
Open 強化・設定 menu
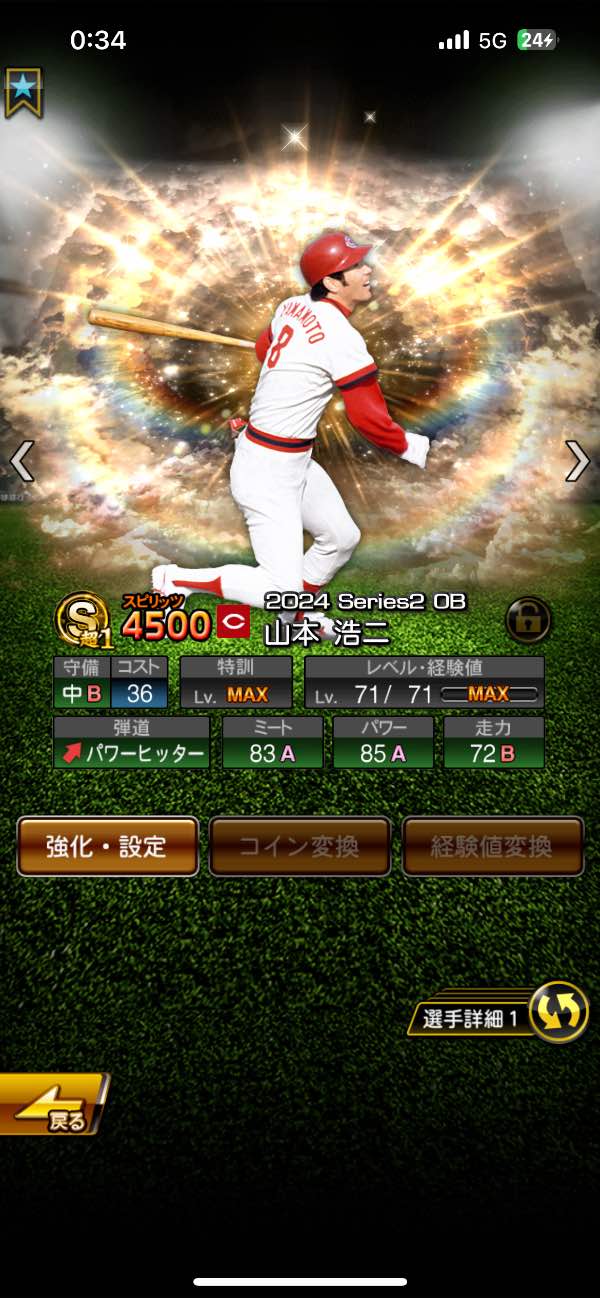[x=107, y=846]
